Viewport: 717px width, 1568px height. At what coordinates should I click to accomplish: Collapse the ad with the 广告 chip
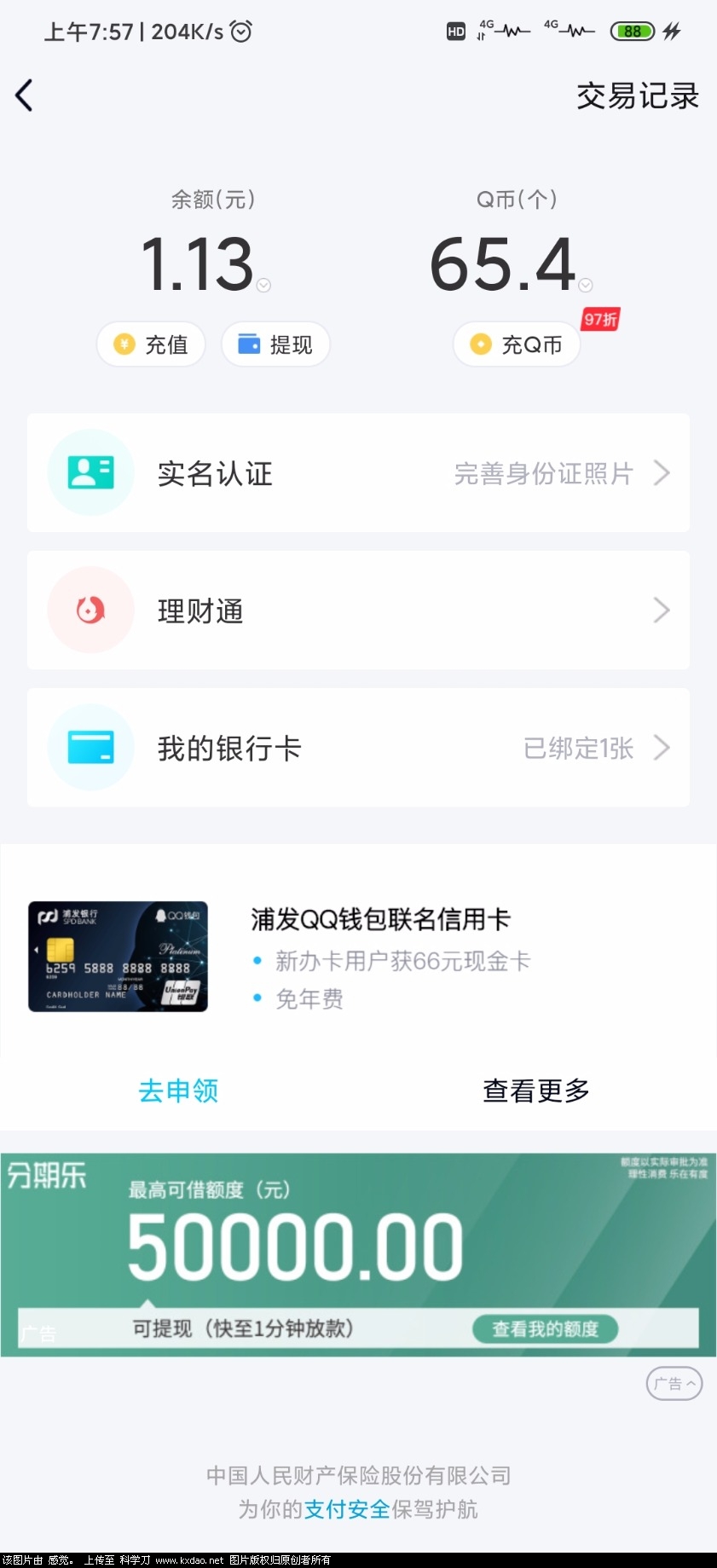click(674, 1384)
